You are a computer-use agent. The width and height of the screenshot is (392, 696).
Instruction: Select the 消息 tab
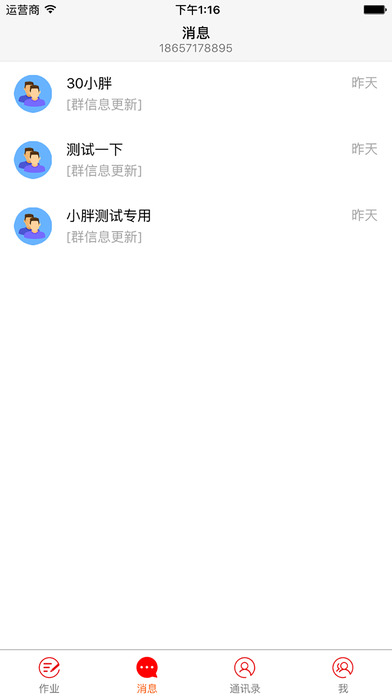[x=147, y=674]
